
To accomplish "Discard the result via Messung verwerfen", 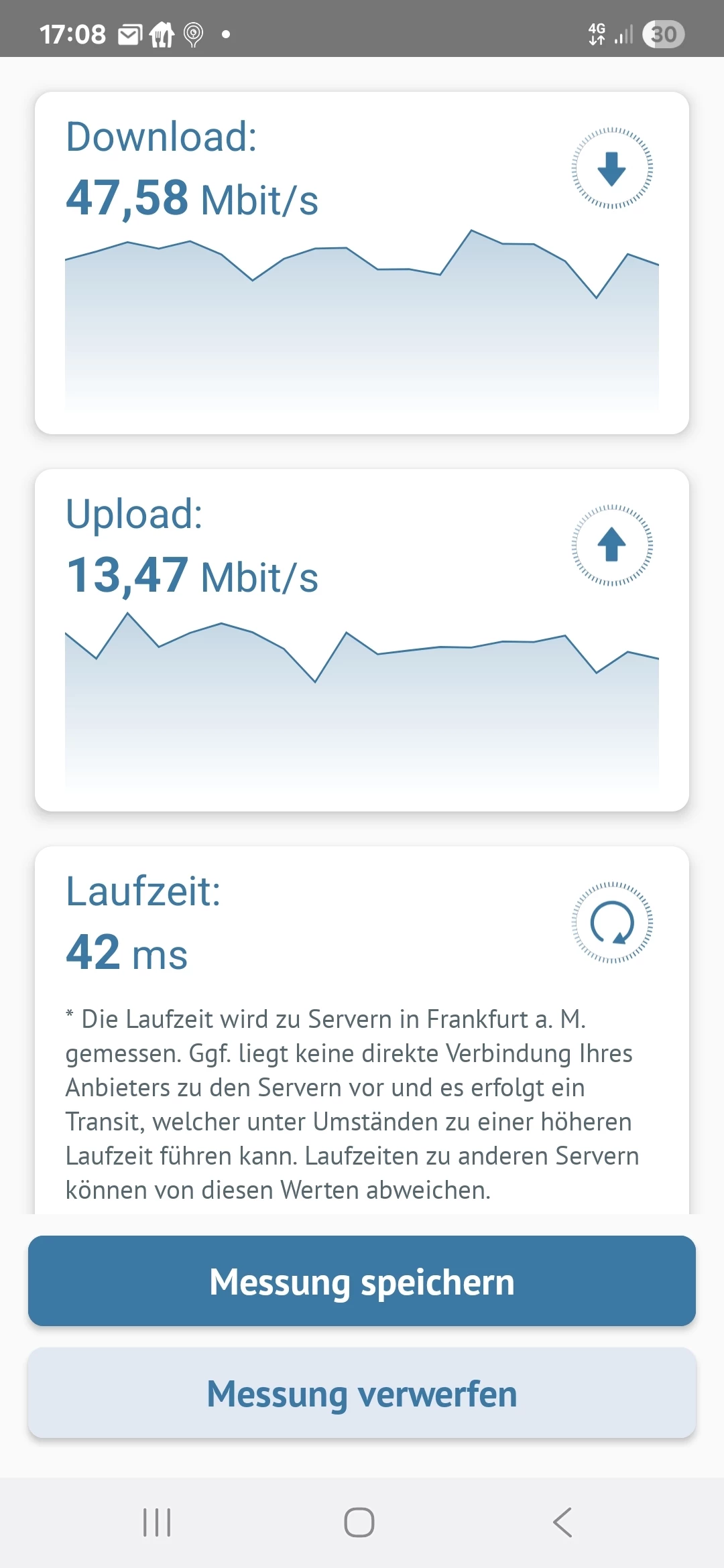I will 362,1393.
